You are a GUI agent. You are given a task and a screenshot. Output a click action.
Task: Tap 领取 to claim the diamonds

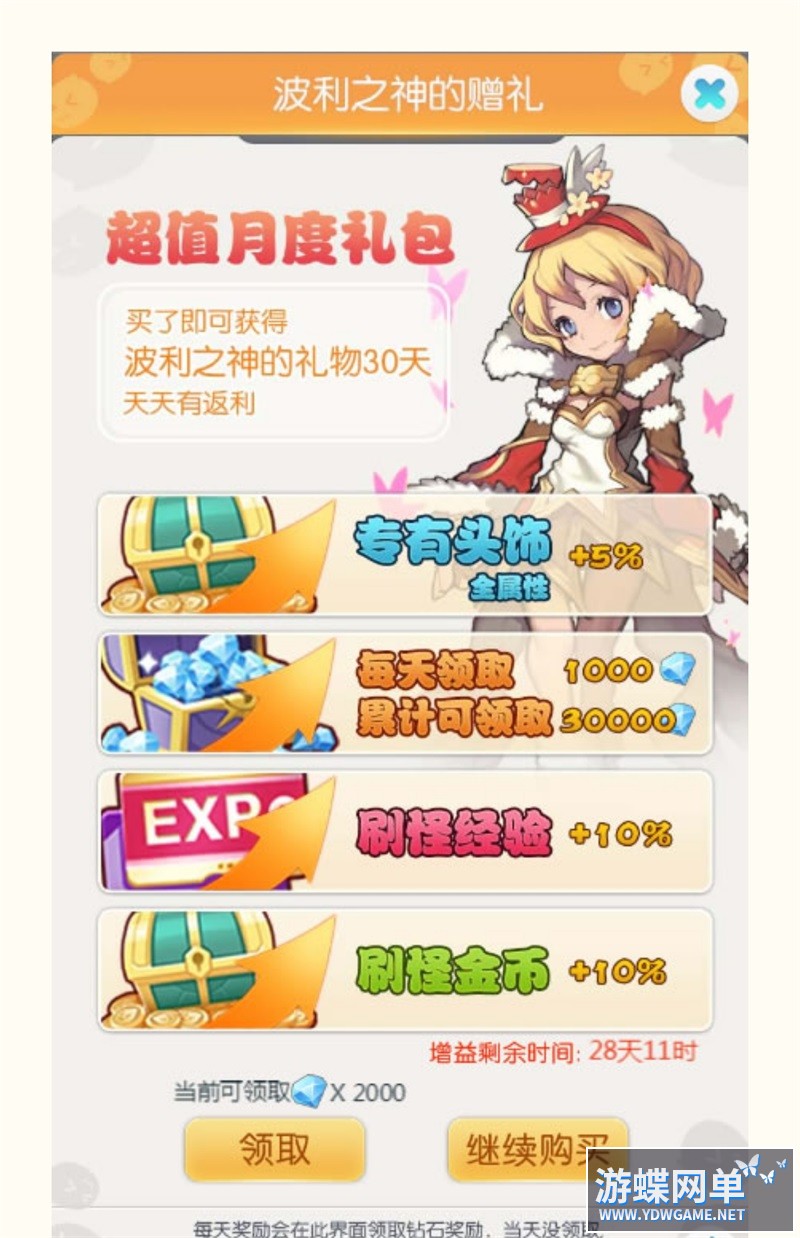point(274,1149)
